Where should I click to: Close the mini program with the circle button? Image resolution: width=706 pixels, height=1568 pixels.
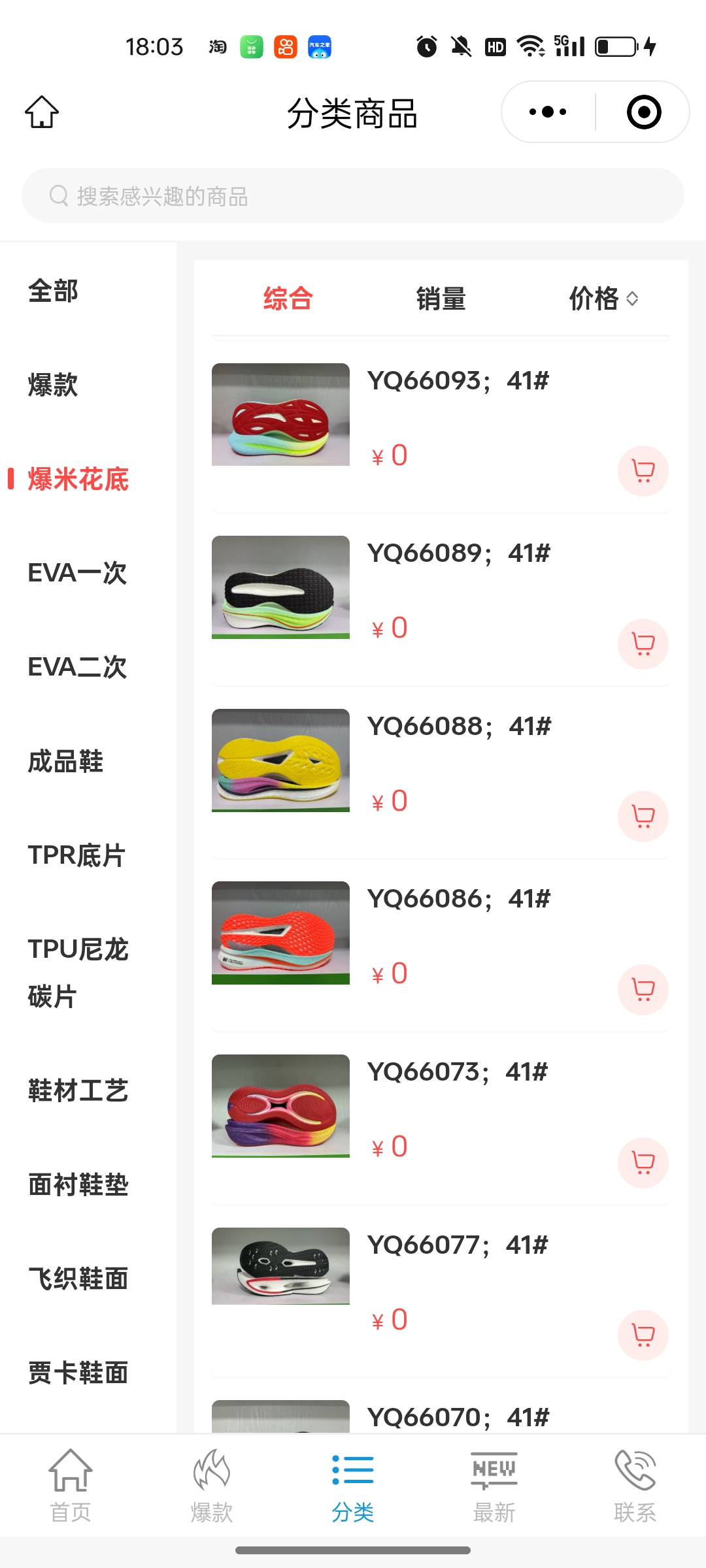[x=644, y=112]
